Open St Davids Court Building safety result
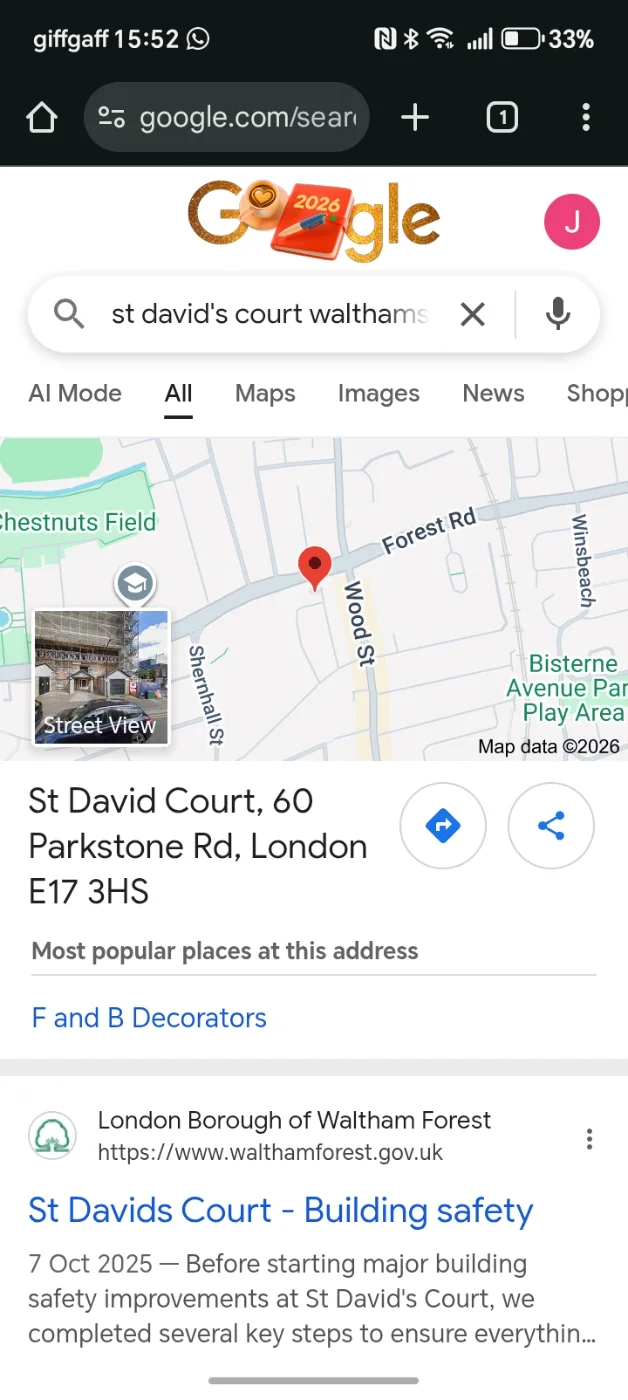Image resolution: width=628 pixels, height=1400 pixels. (x=280, y=1210)
